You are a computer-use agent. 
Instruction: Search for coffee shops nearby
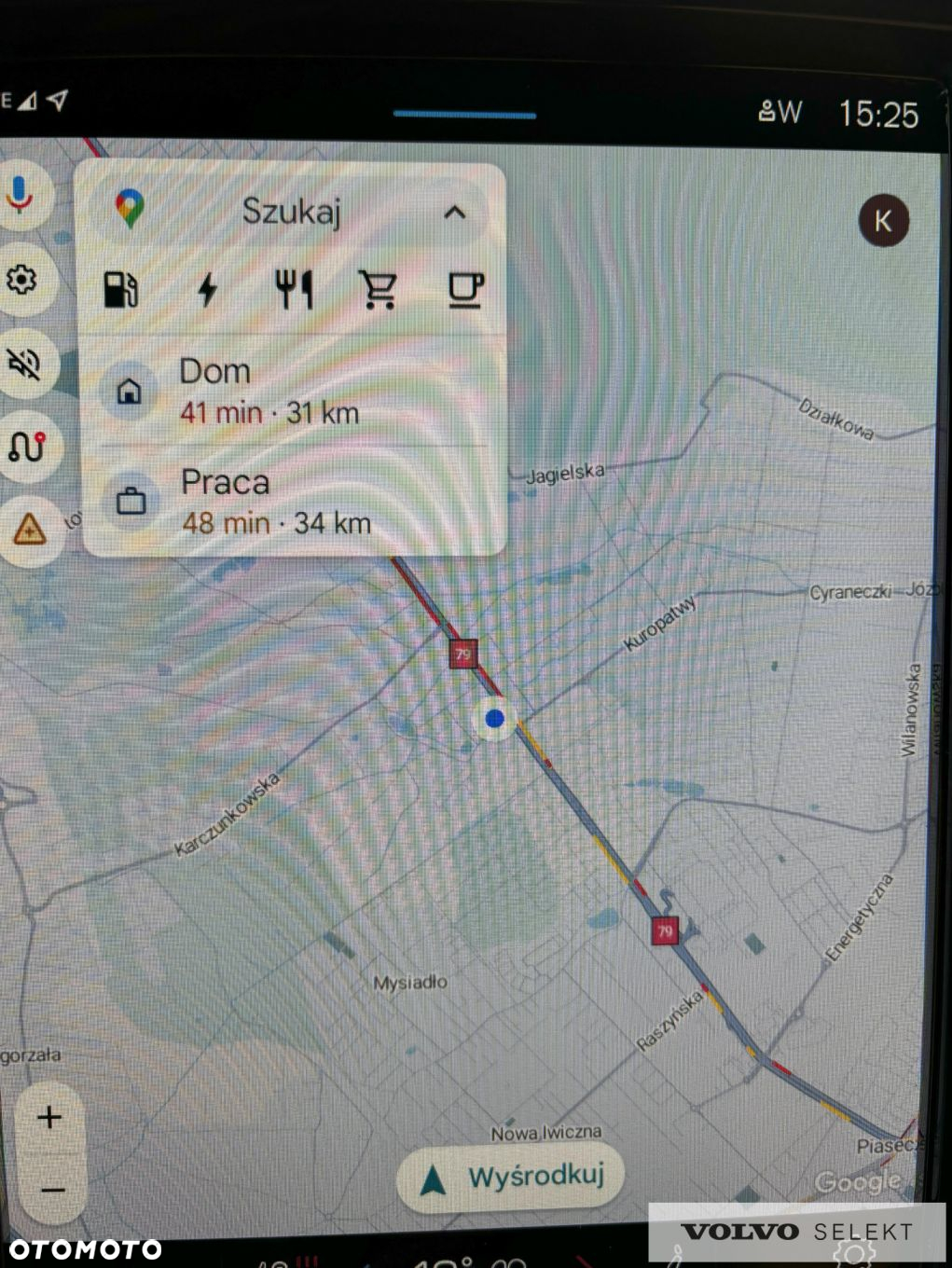(465, 289)
